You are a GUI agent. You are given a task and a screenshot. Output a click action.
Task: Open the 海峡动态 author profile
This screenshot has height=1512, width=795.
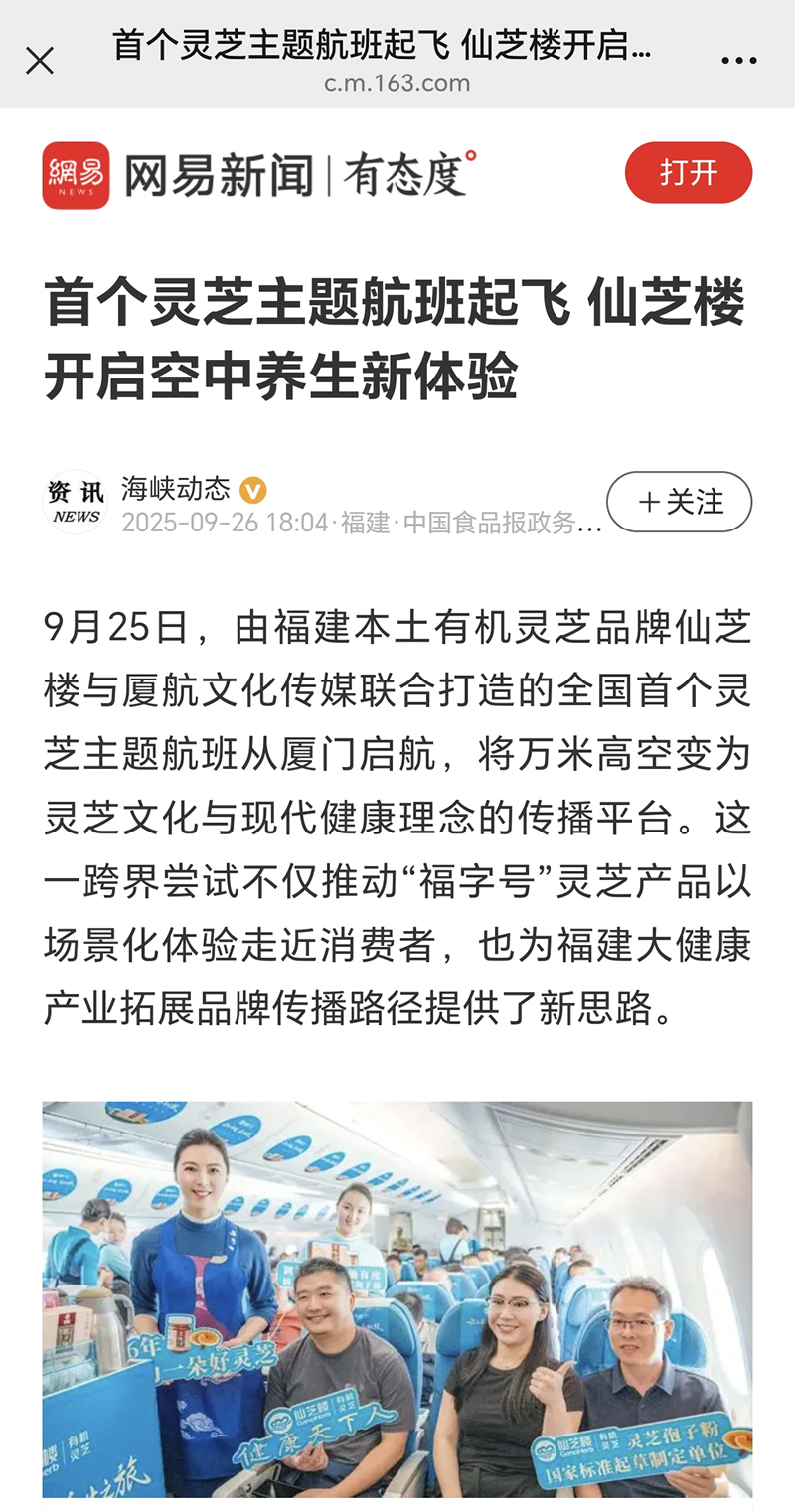click(x=176, y=489)
